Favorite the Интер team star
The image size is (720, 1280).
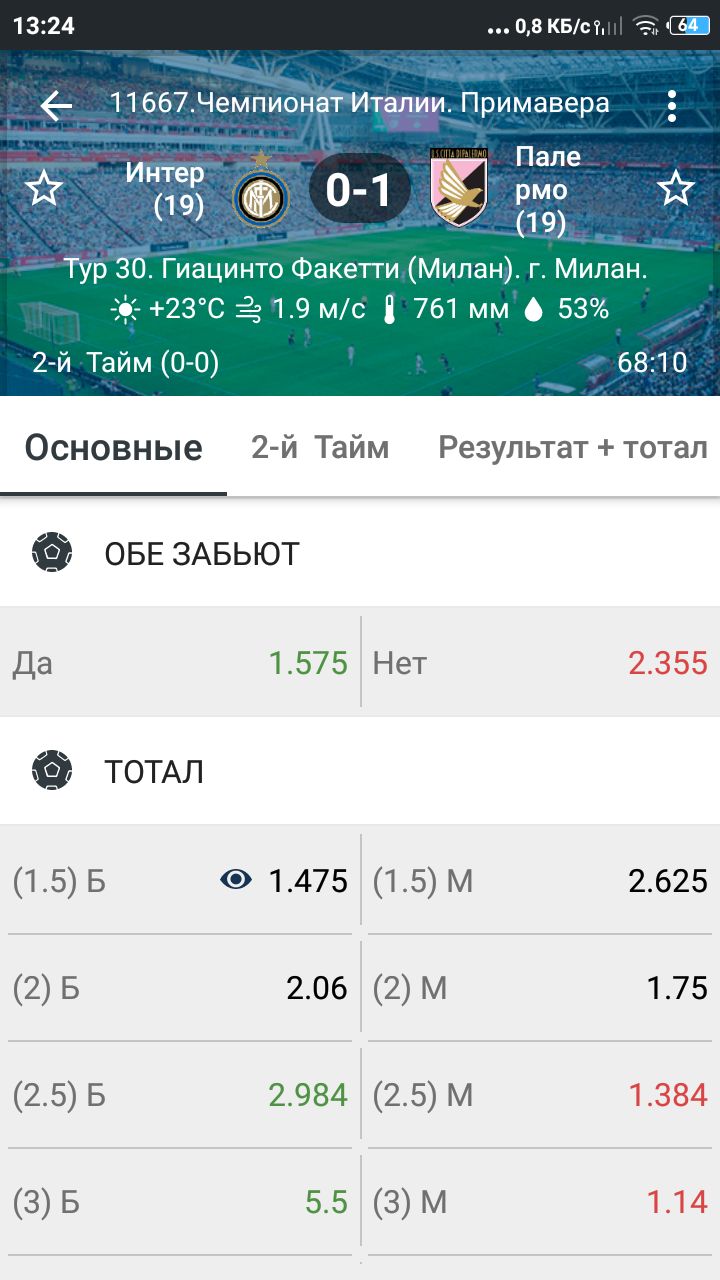43,188
